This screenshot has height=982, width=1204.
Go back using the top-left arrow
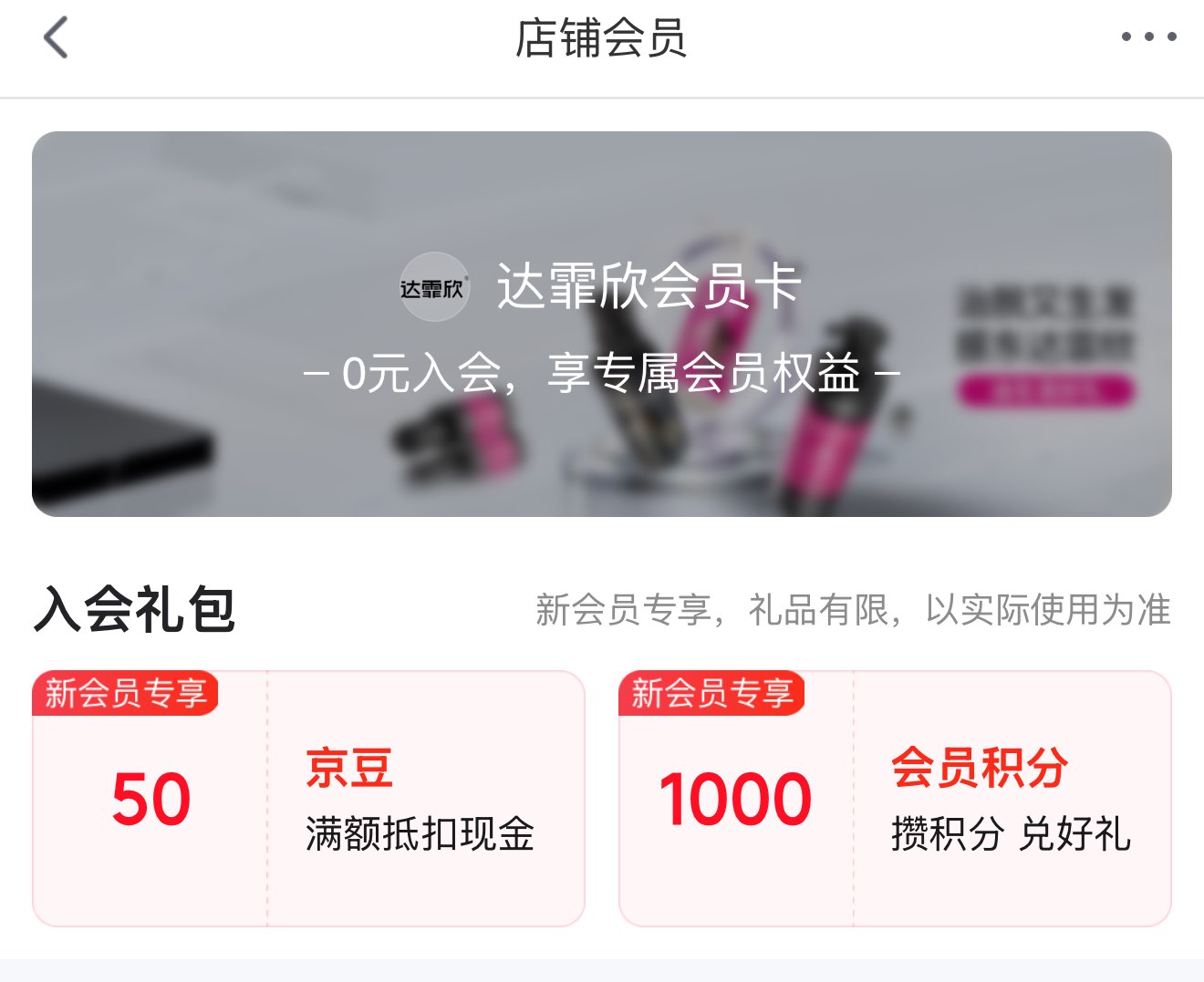point(56,38)
